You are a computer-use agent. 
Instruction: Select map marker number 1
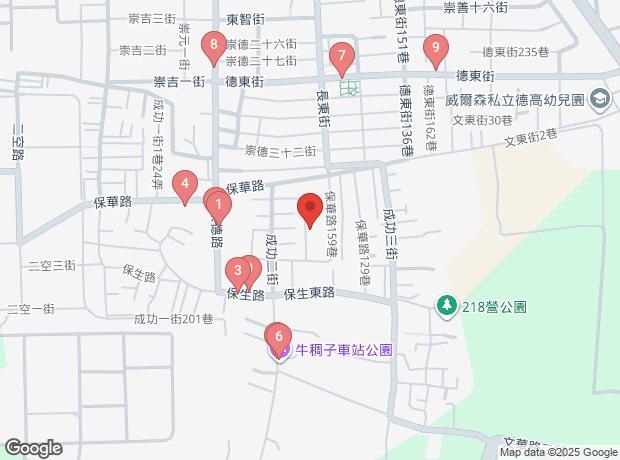tap(219, 207)
